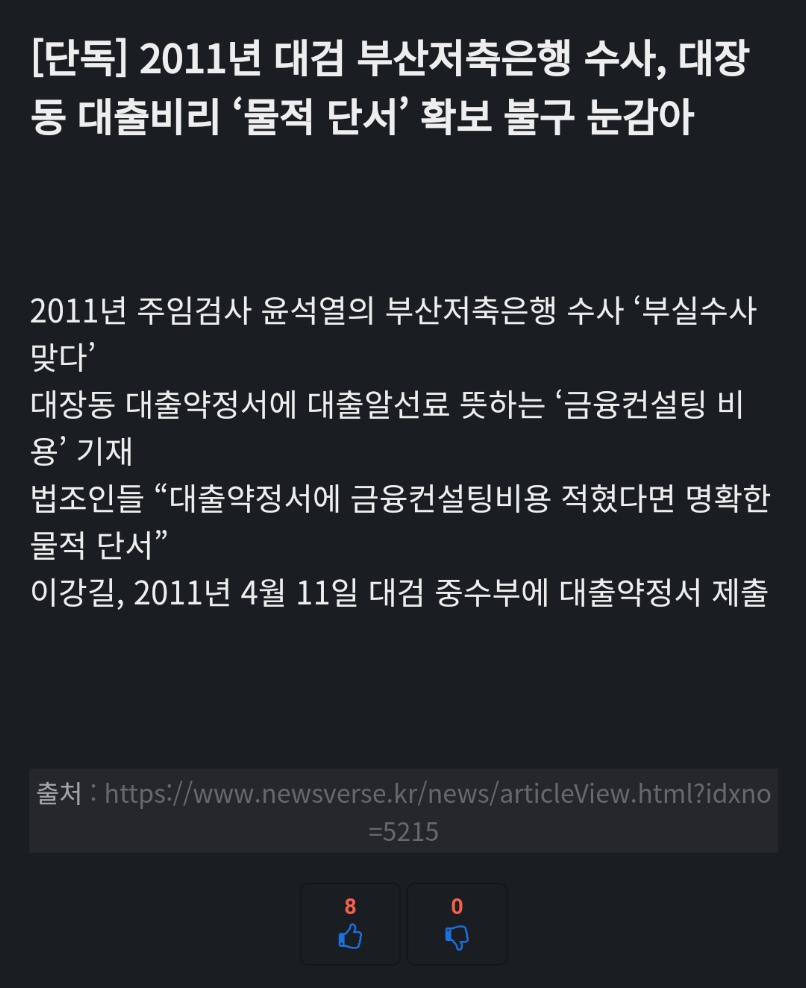806x988 pixels.
Task: Open the newsverse.kr source link
Action: [437, 795]
